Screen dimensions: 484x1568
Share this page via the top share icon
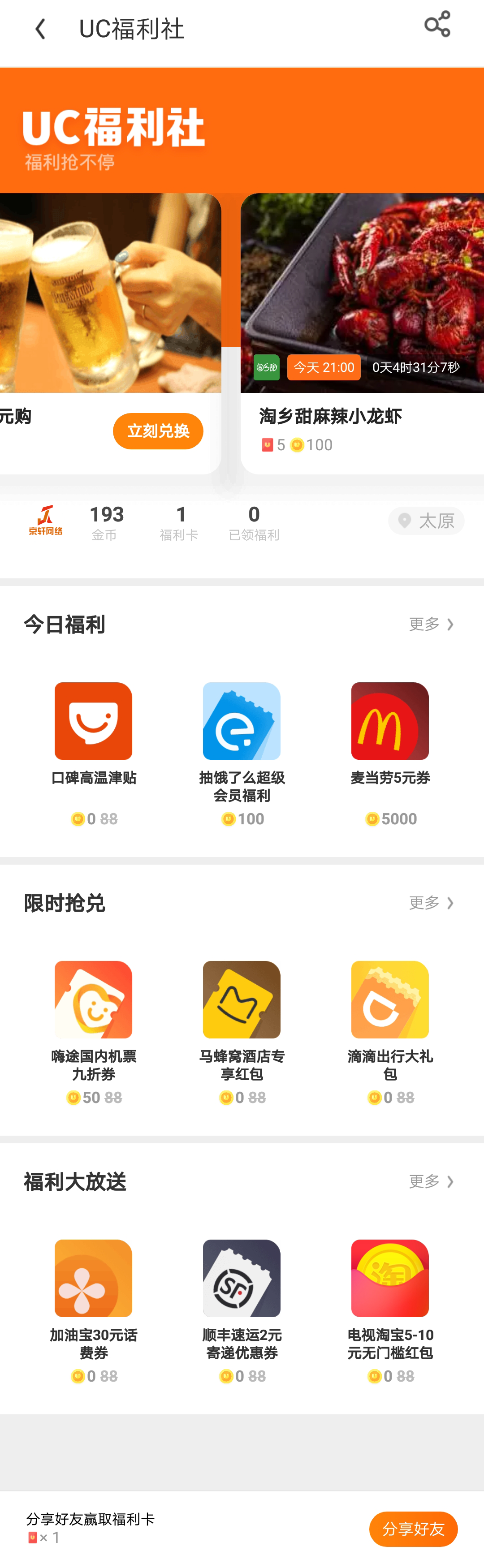click(x=436, y=25)
